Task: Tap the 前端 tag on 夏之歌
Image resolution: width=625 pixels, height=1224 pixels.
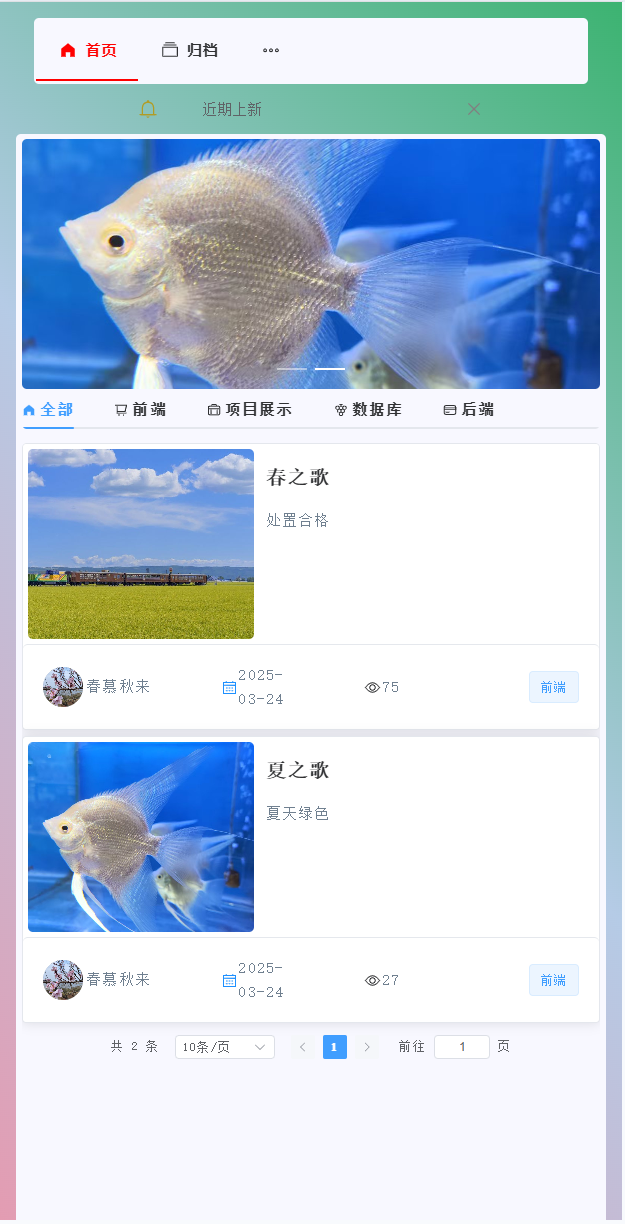Action: (x=553, y=980)
